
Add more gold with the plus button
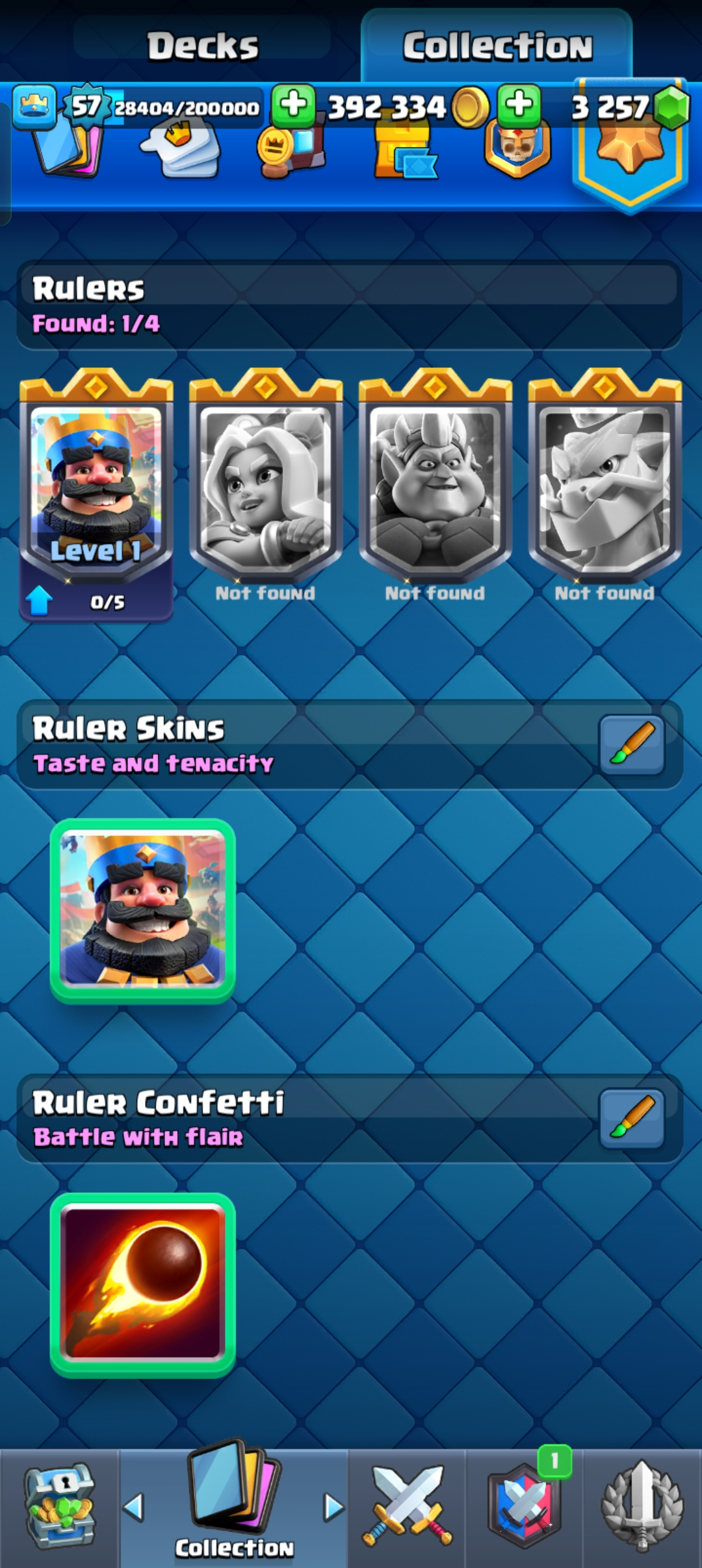(293, 105)
